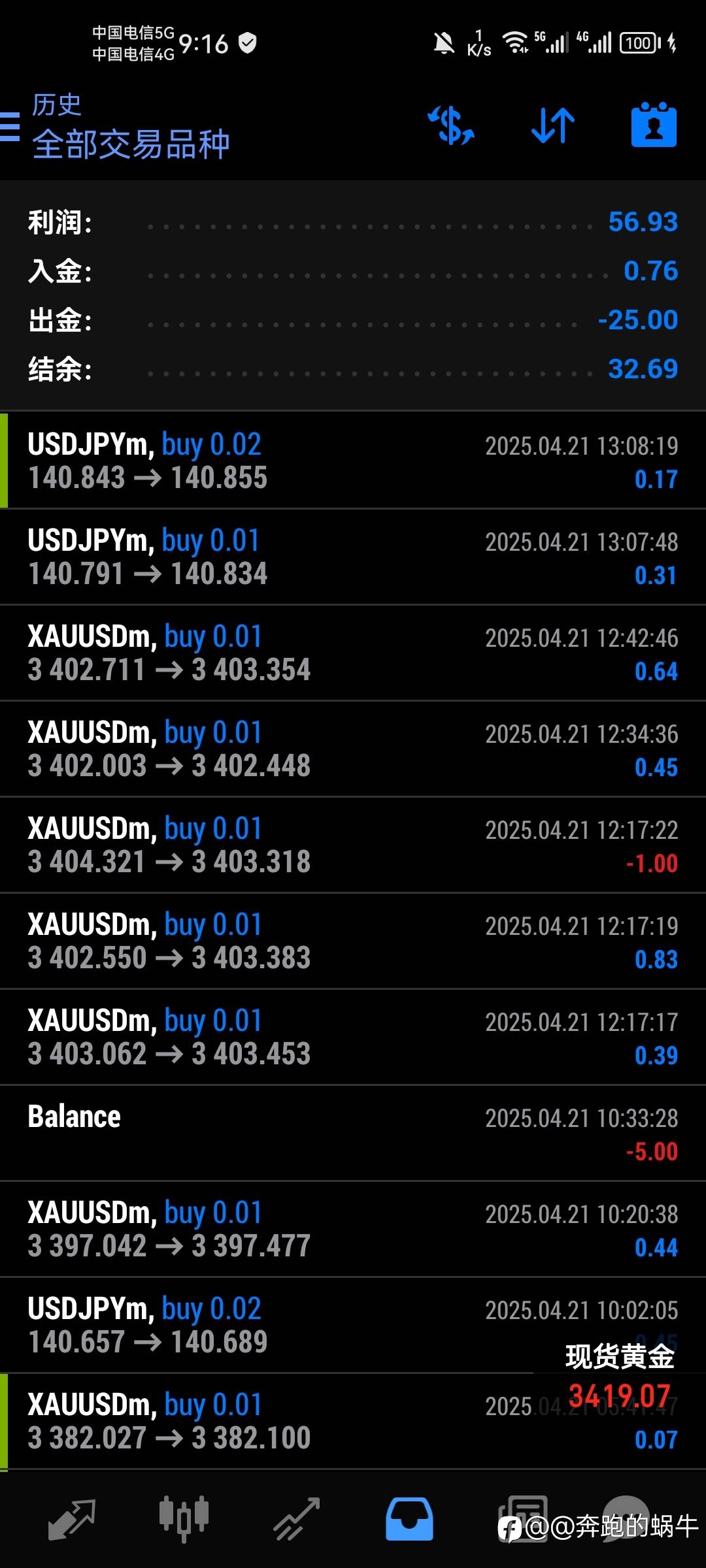The image size is (706, 1568).
Task: Select the XAUUSDm losing trade of -1.00
Action: pyautogui.click(x=353, y=845)
